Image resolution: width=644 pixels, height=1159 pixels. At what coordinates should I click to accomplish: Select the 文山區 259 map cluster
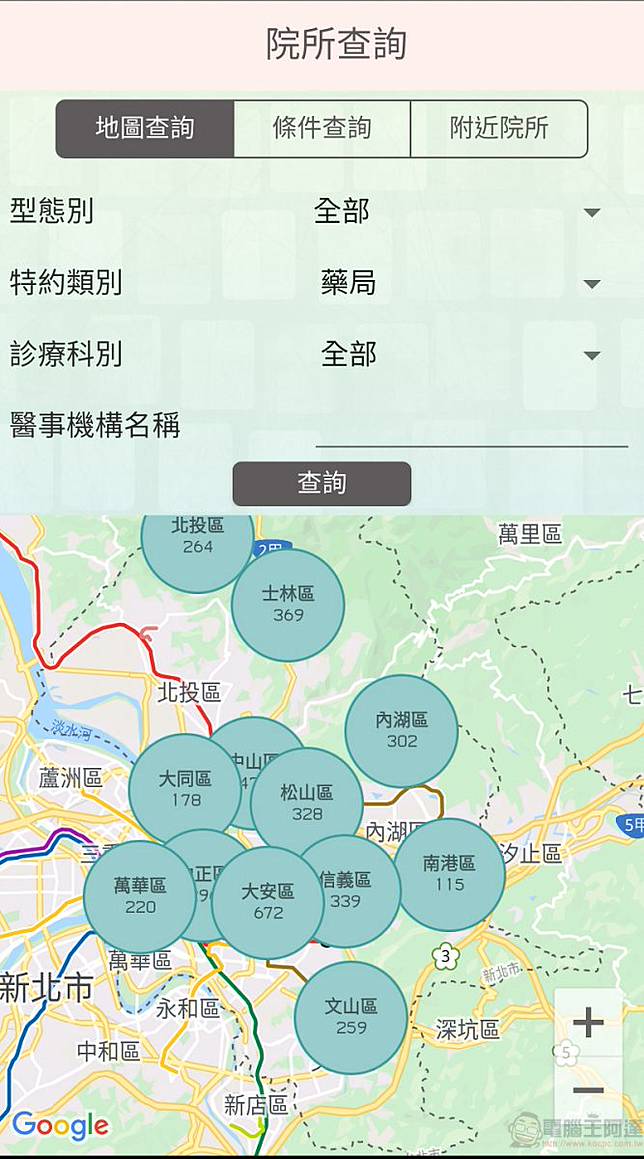click(351, 1017)
